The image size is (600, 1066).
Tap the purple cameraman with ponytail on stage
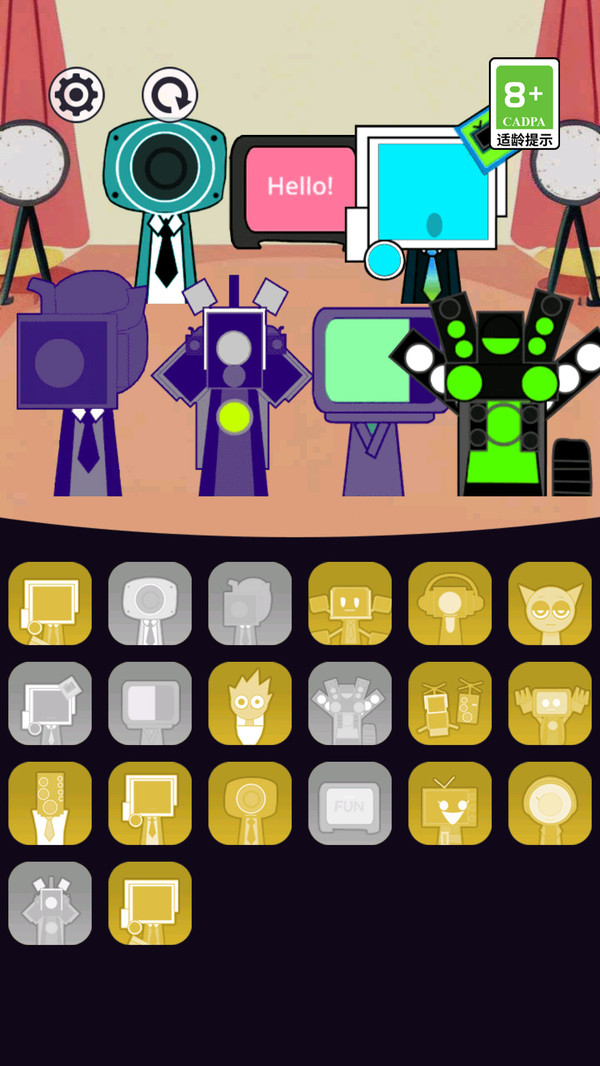click(83, 384)
